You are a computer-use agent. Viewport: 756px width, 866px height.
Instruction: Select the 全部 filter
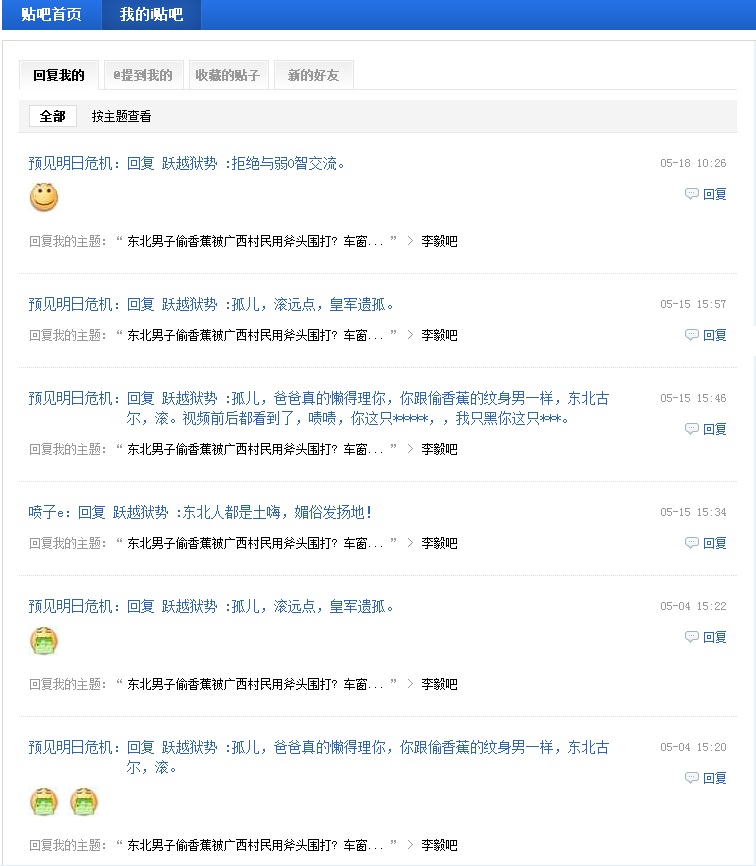coord(52,116)
